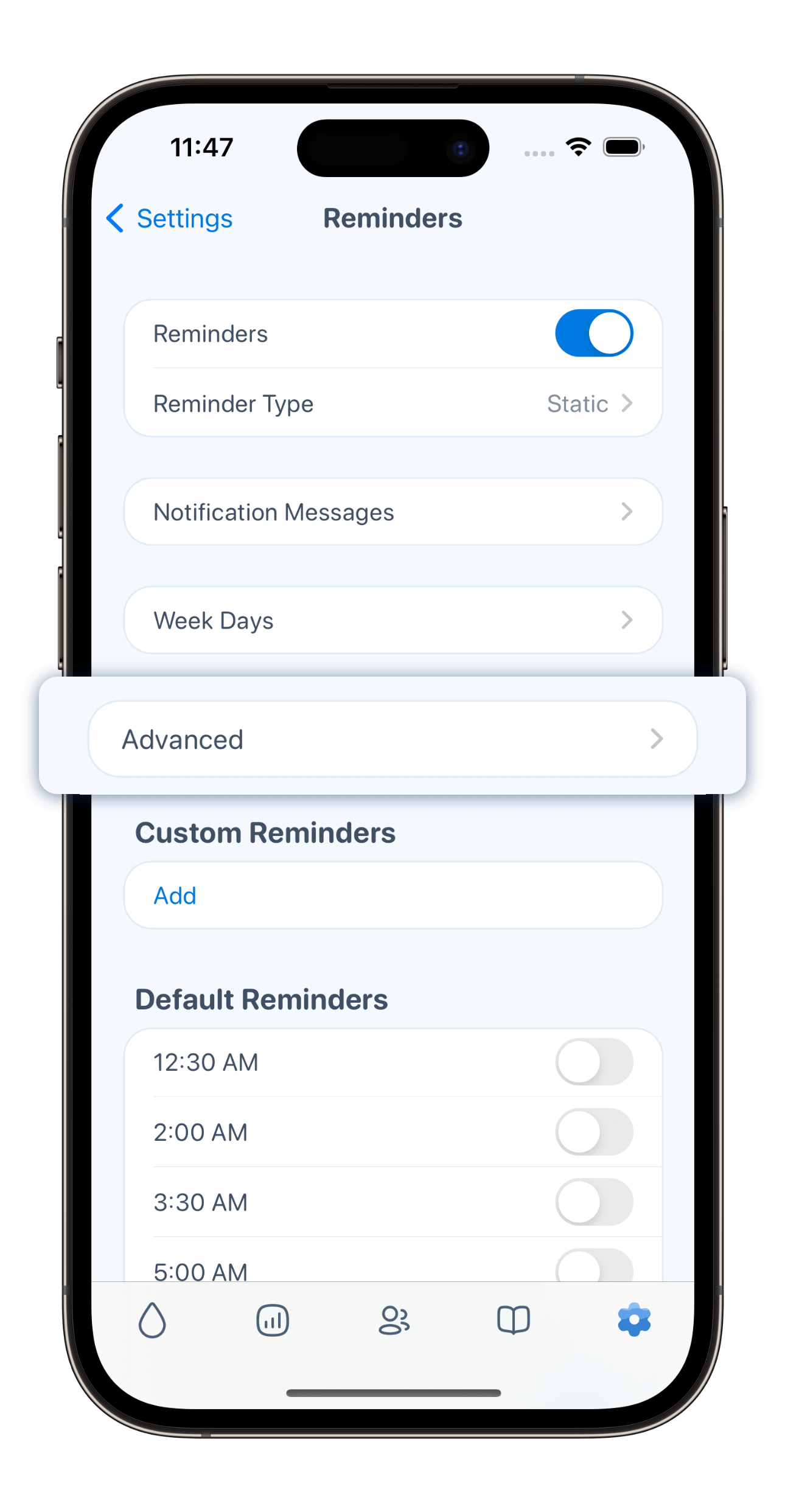Screen dimensions: 785x1512
Task: Open Reminder Type options
Action: (x=392, y=403)
